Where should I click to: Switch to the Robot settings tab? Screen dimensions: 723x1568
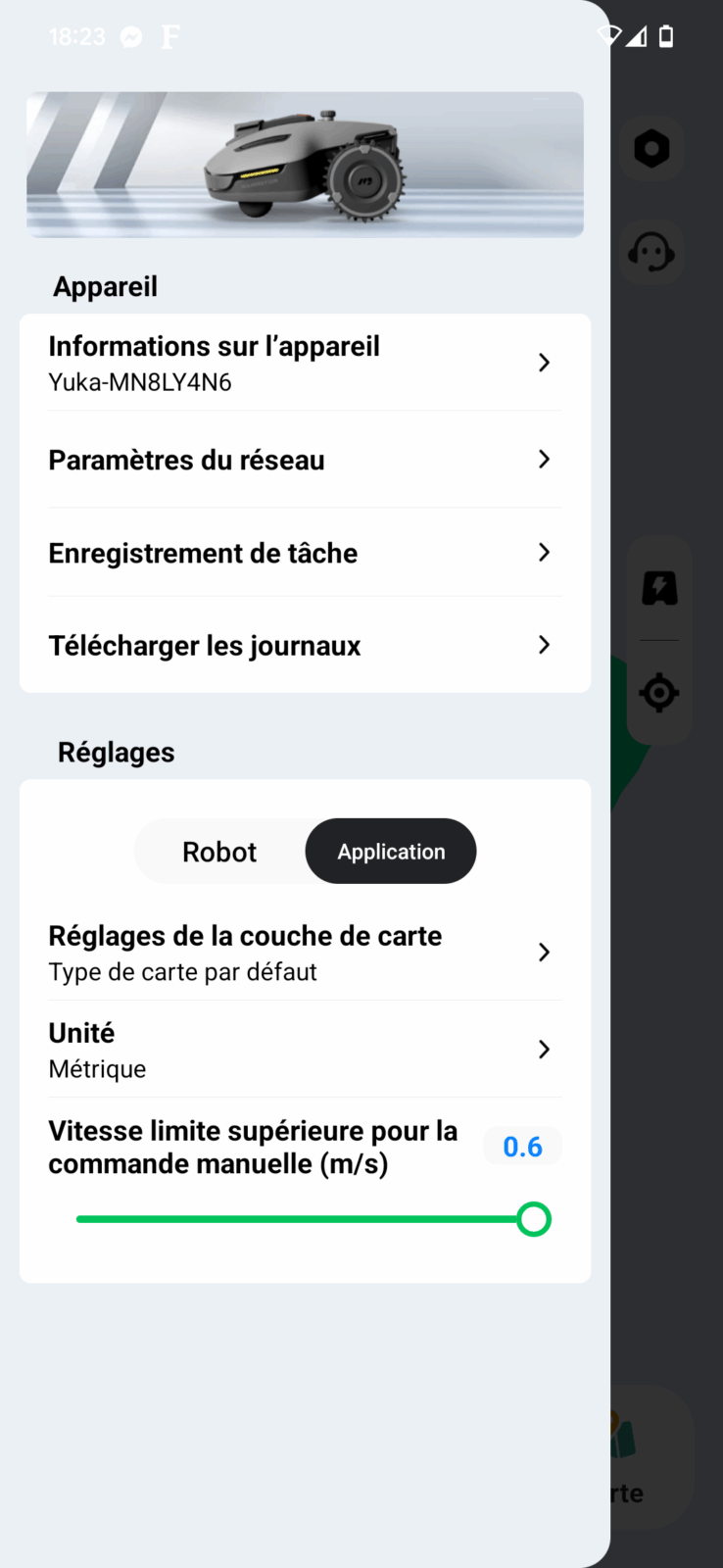[x=219, y=852]
